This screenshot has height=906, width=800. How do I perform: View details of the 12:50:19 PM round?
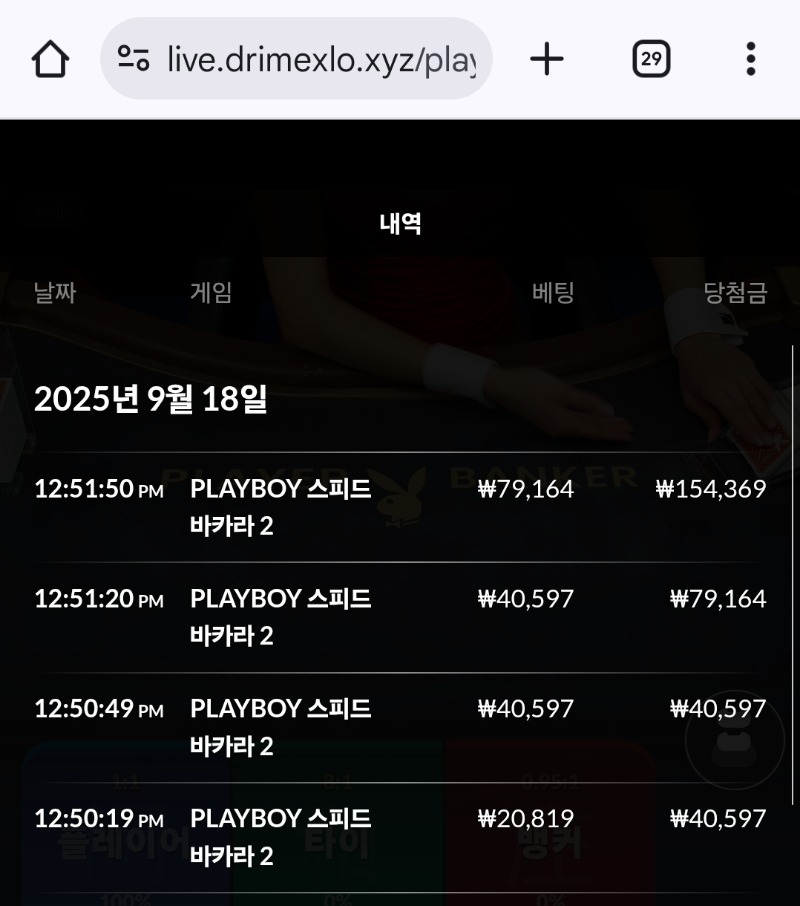pos(400,837)
